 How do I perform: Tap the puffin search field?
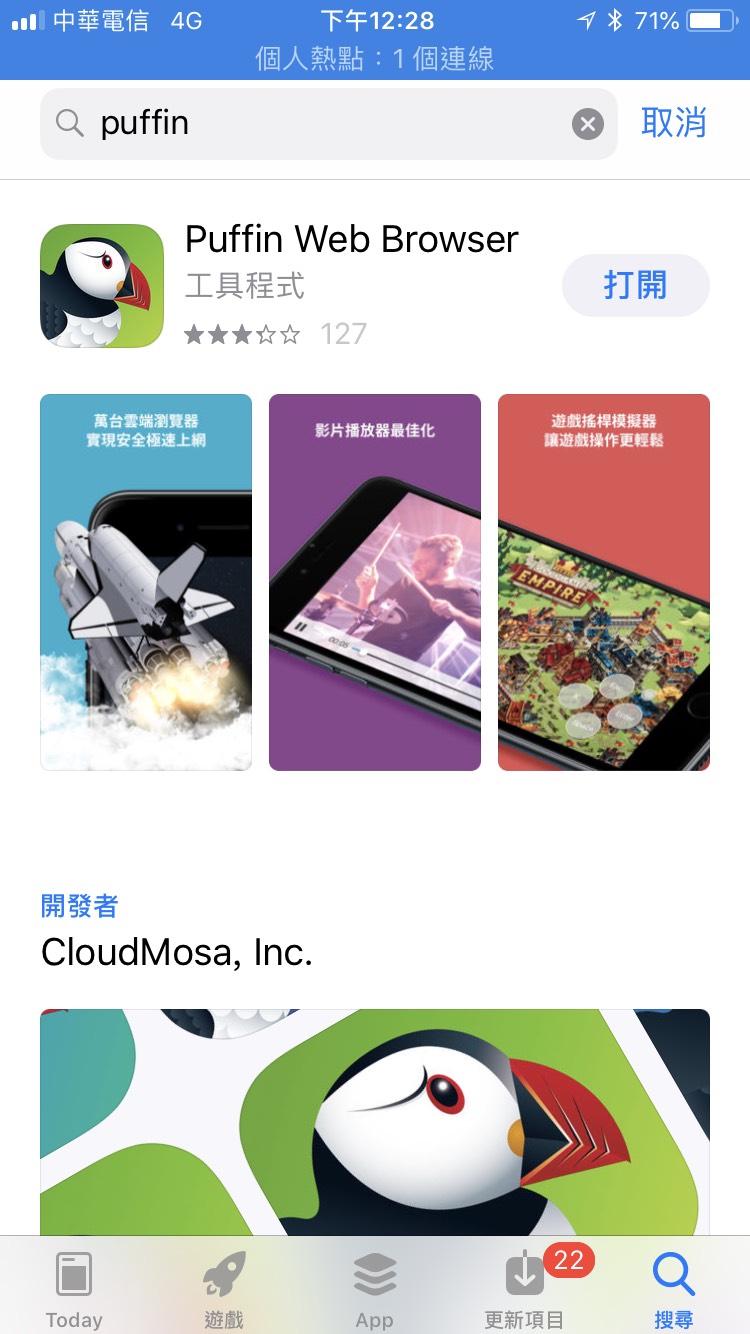coord(320,124)
